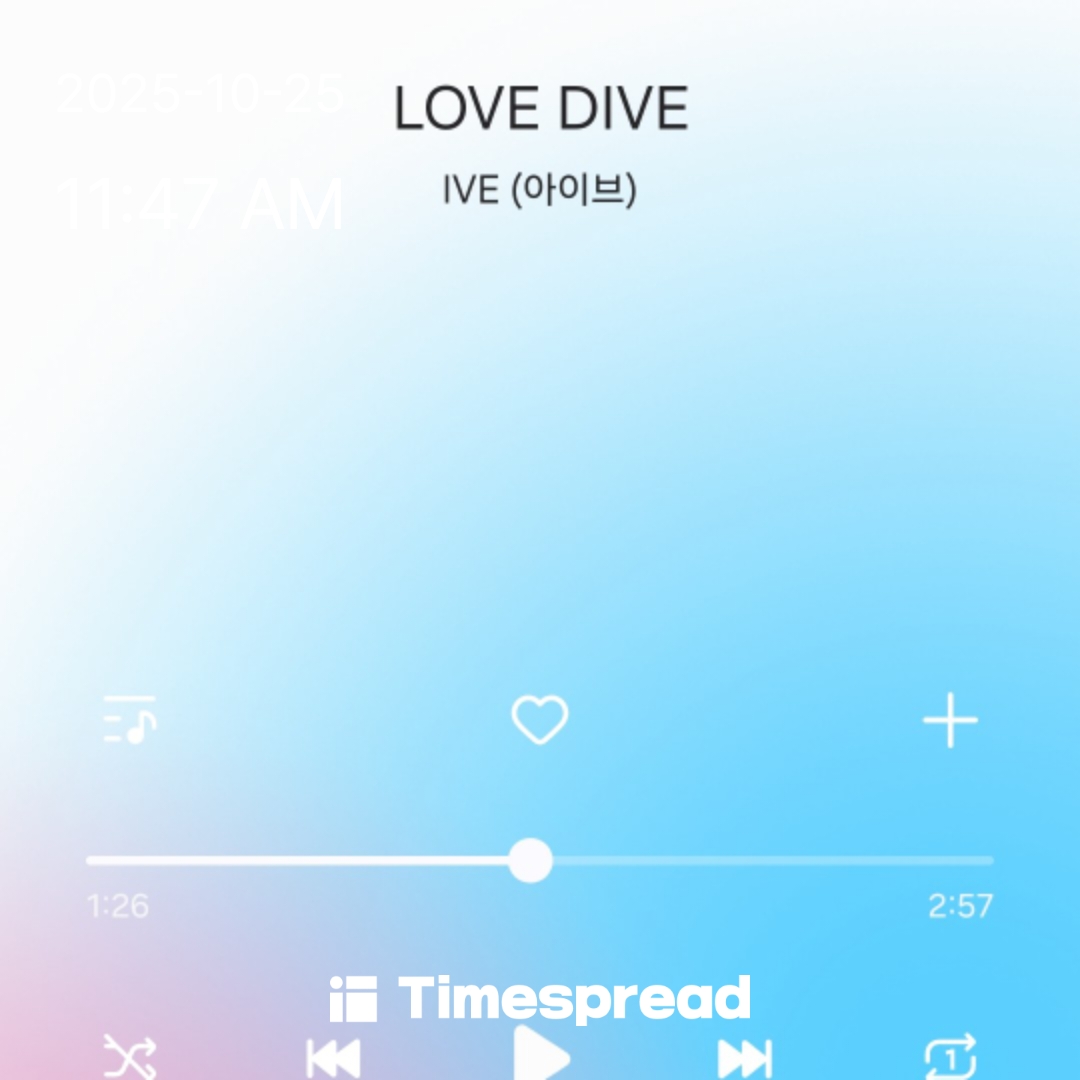The height and width of the screenshot is (1080, 1080).
Task: Seek along the playback progress bar
Action: [x=530, y=860]
